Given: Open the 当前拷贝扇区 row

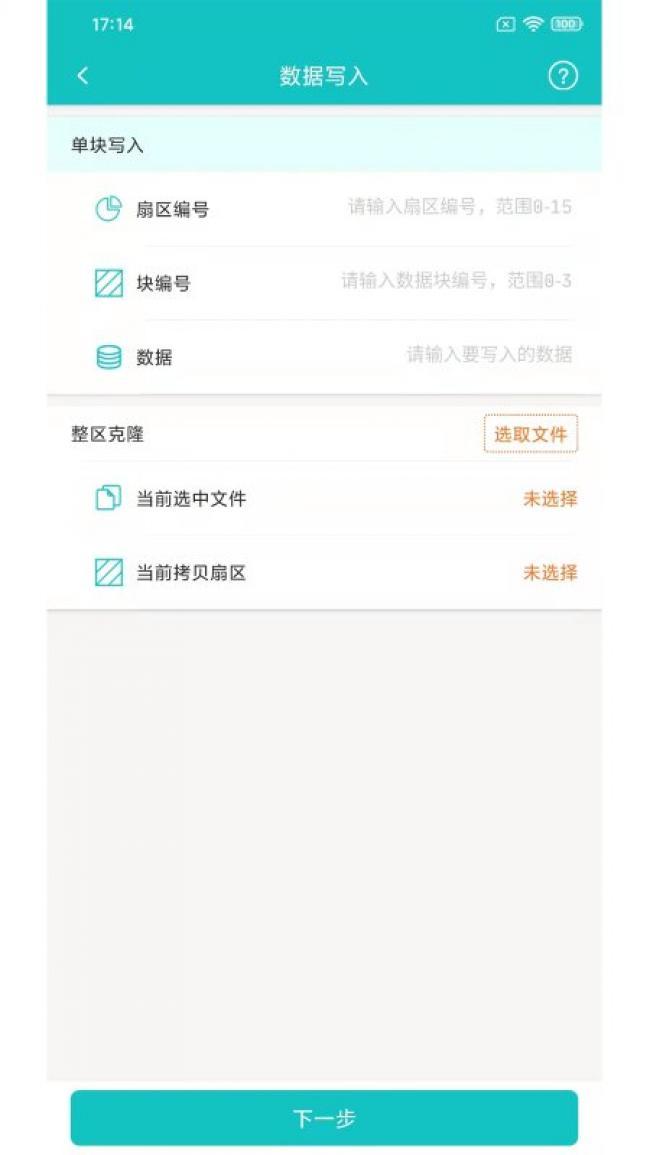Looking at the screenshot, I should (x=324, y=573).
